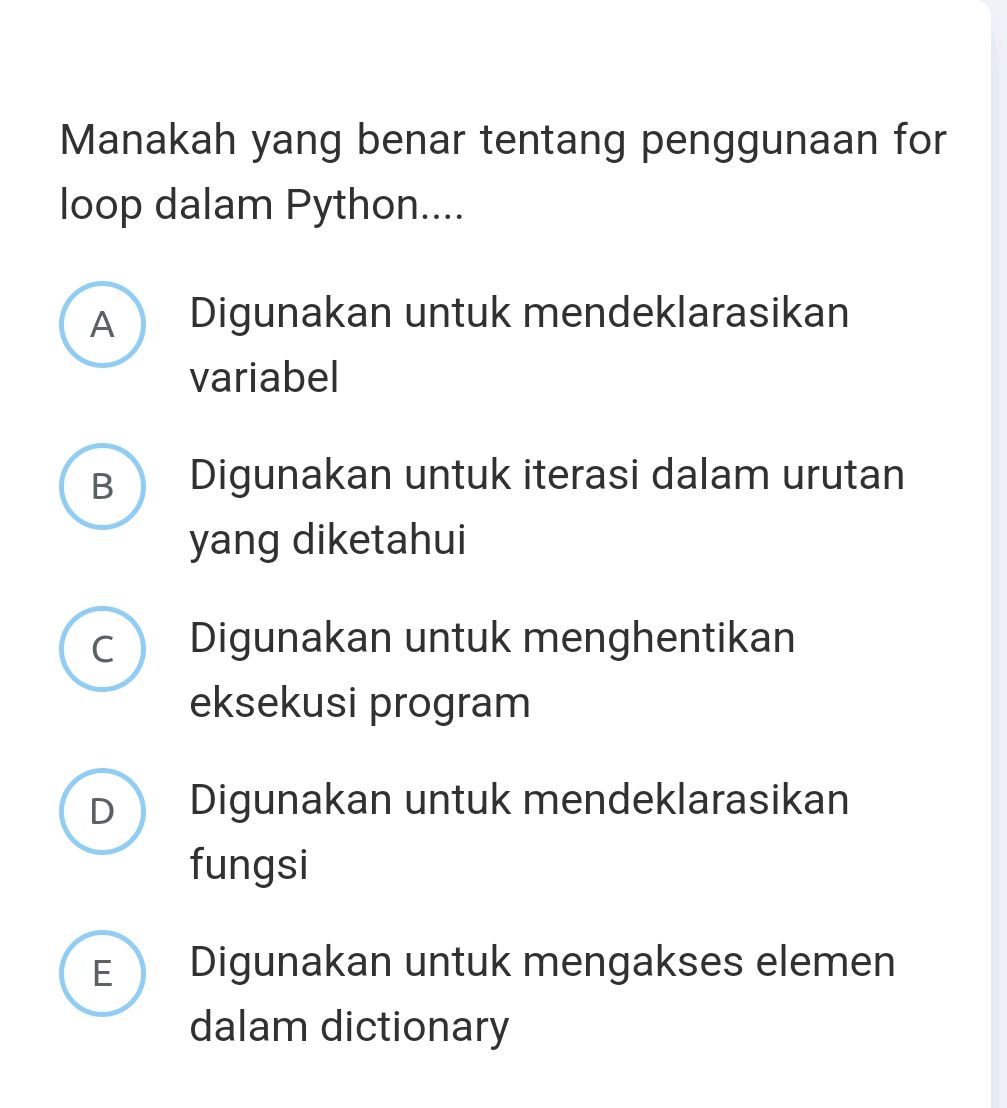Viewport: 1007px width, 1108px height.
Task: Tap the text 'dalam dictionary' in option E
Action: click(349, 1028)
